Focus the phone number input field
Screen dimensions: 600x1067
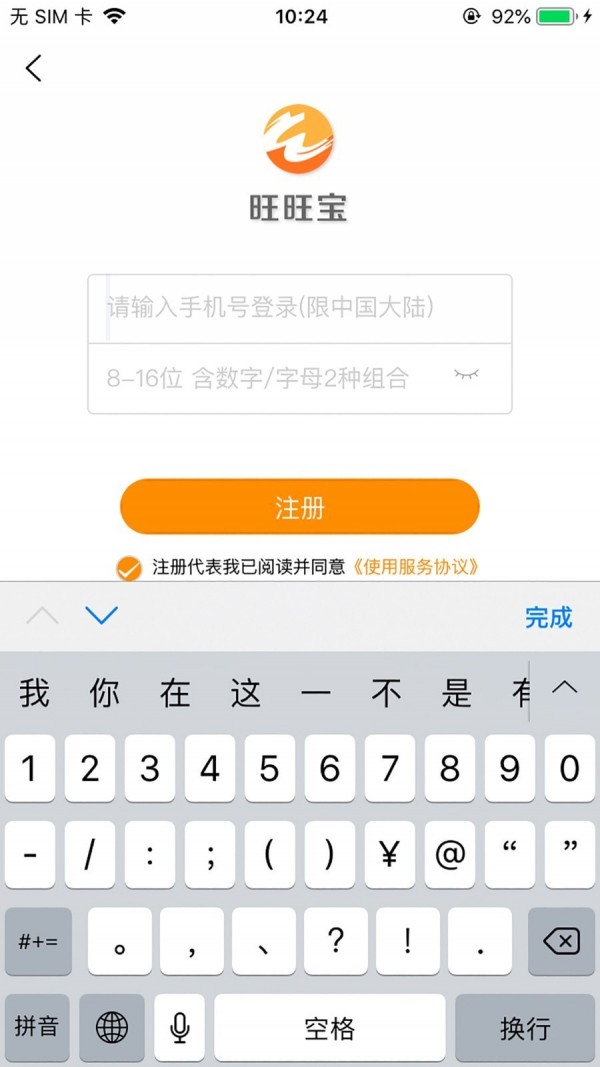coord(300,307)
